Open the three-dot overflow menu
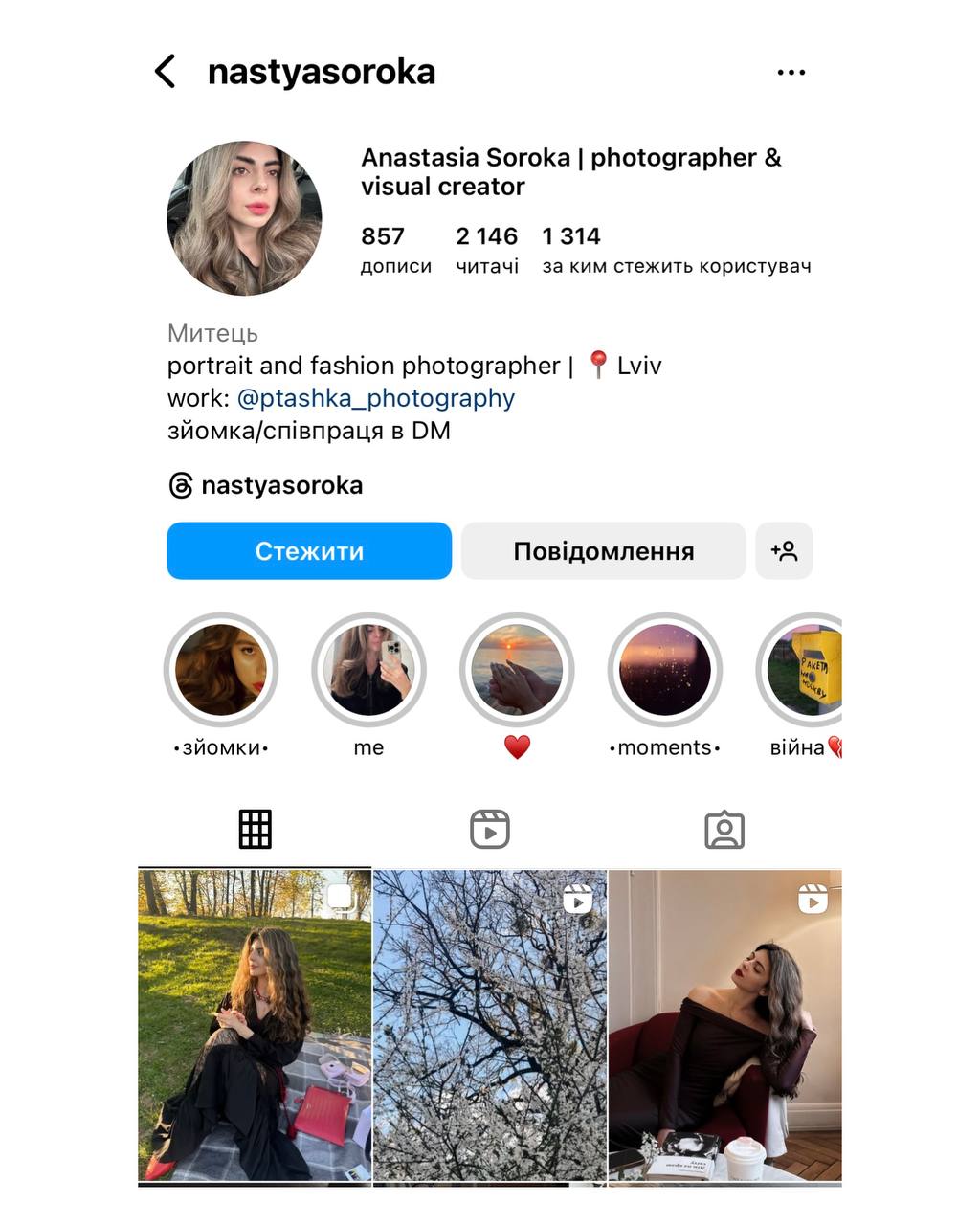Viewport: 980px width, 1225px height. click(x=791, y=73)
